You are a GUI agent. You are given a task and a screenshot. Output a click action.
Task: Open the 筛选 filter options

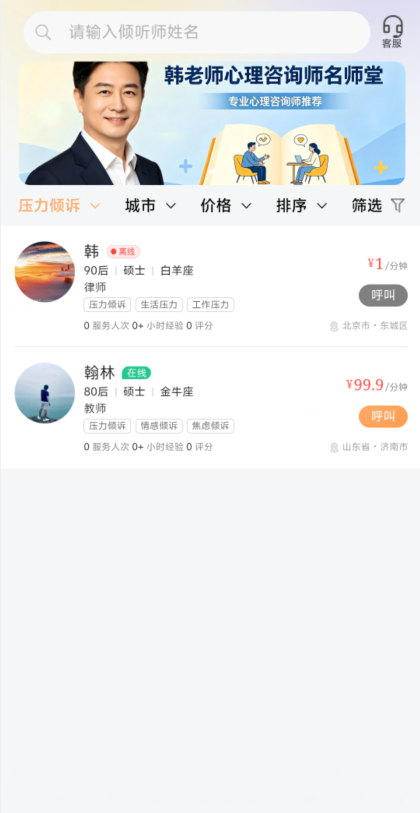pyautogui.click(x=378, y=206)
